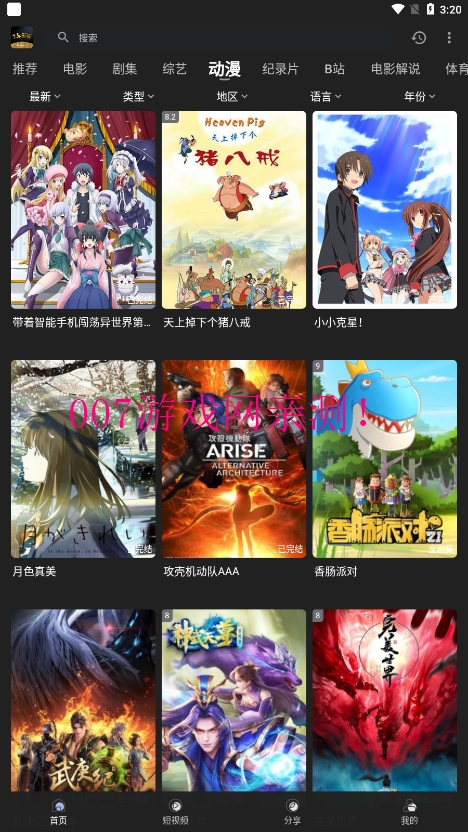Go to the 剧集 tab
This screenshot has height=832, width=468.
125,69
